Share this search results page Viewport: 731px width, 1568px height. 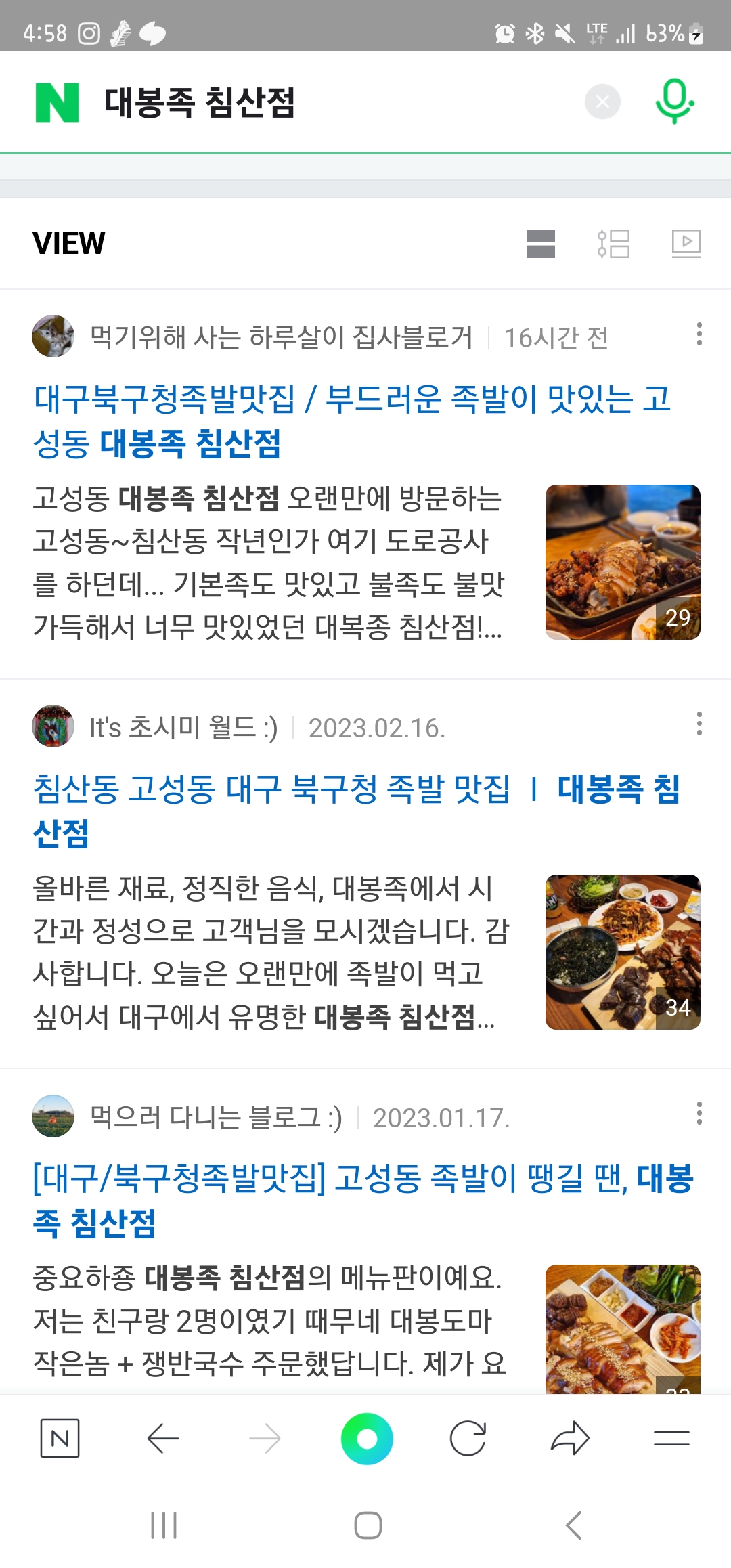click(x=570, y=1439)
